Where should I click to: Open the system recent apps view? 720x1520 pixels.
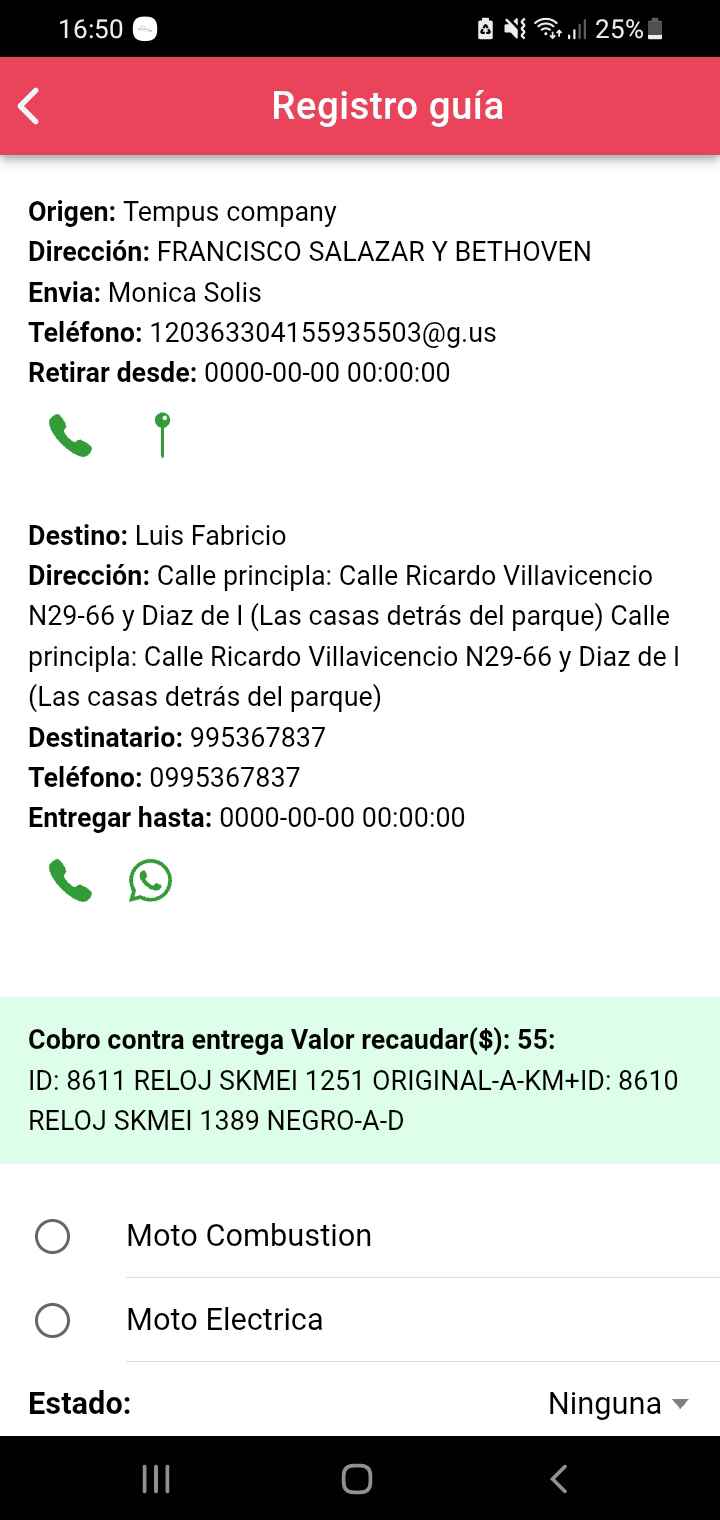(156, 1479)
